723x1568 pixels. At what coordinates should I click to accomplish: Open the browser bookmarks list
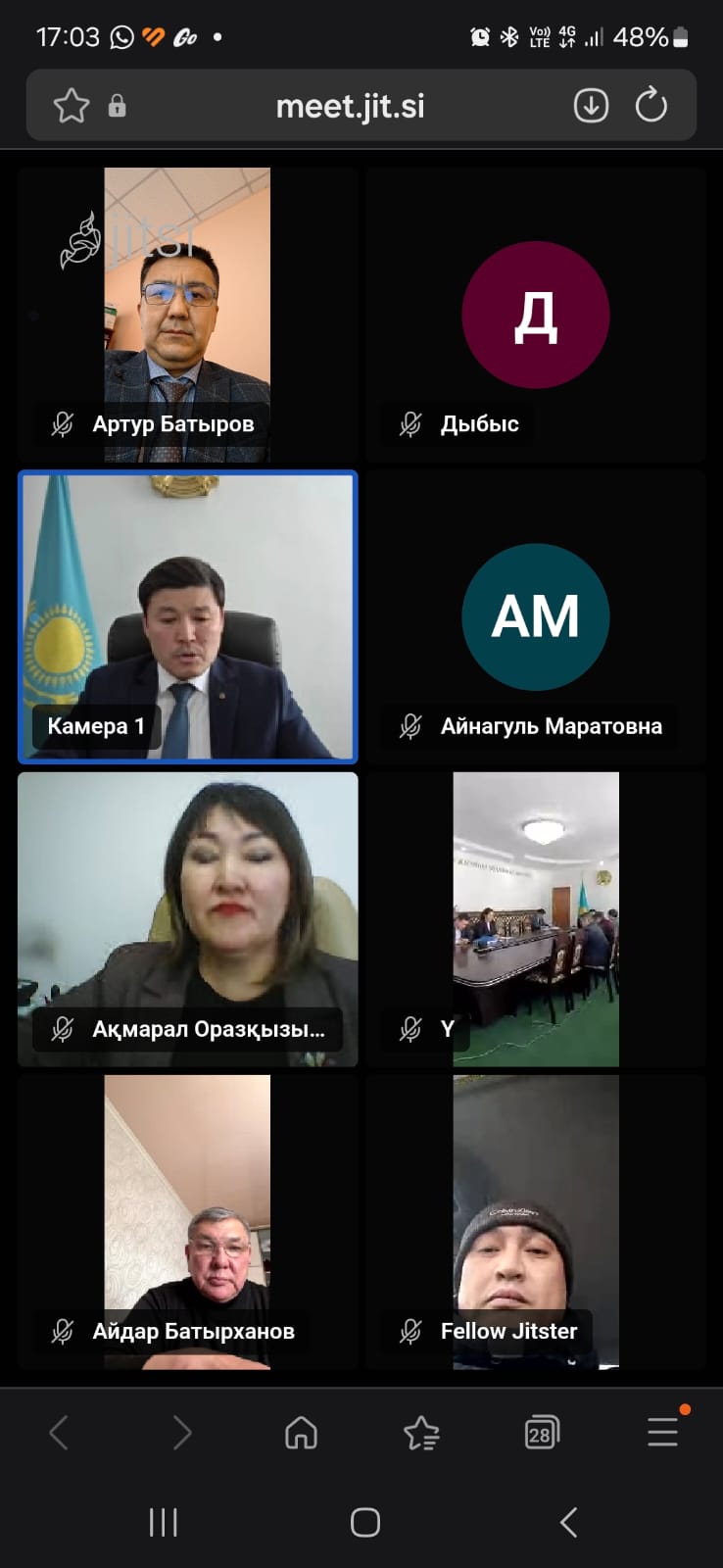(421, 1434)
